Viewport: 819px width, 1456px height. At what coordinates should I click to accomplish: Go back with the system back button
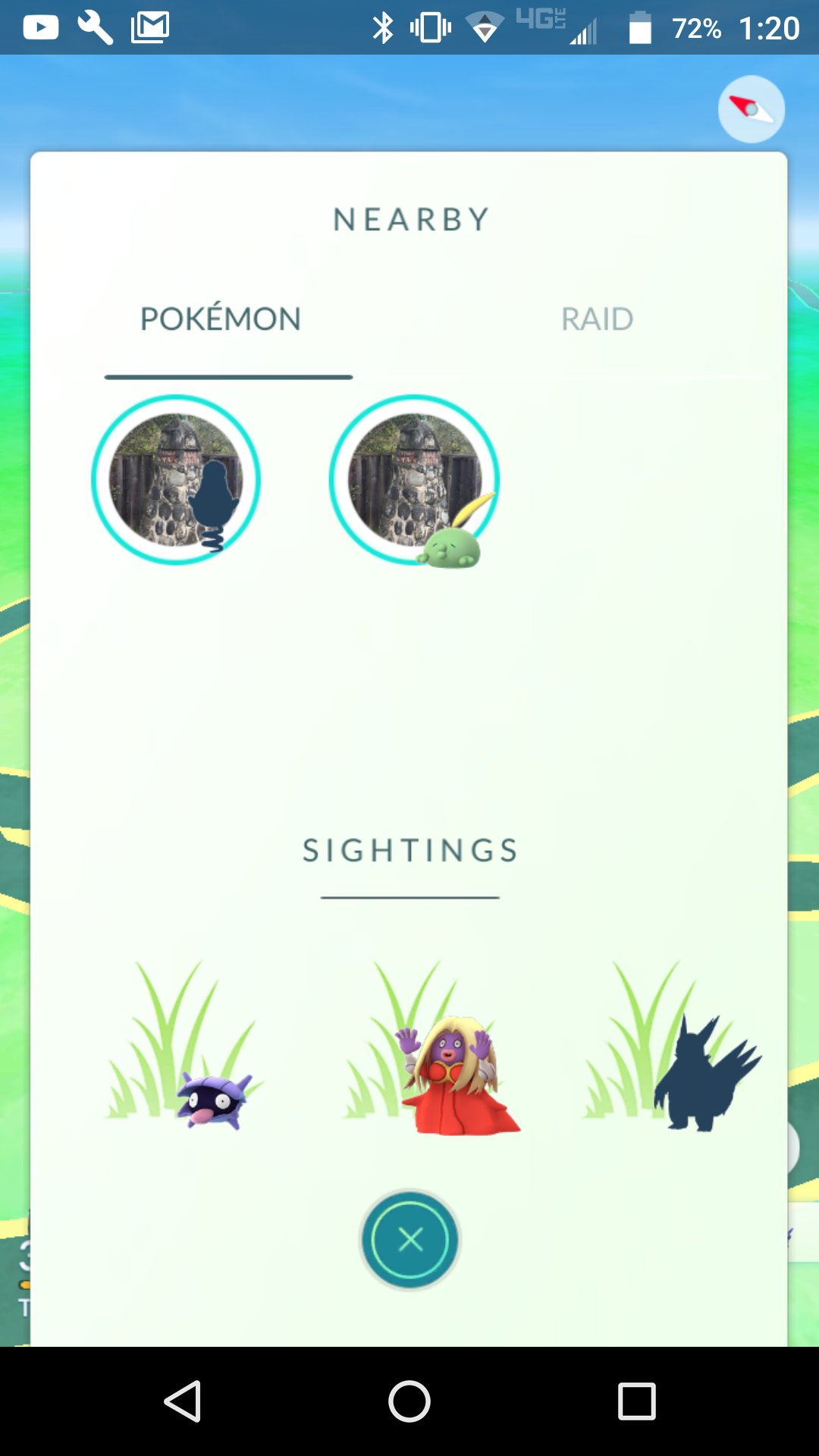183,1401
